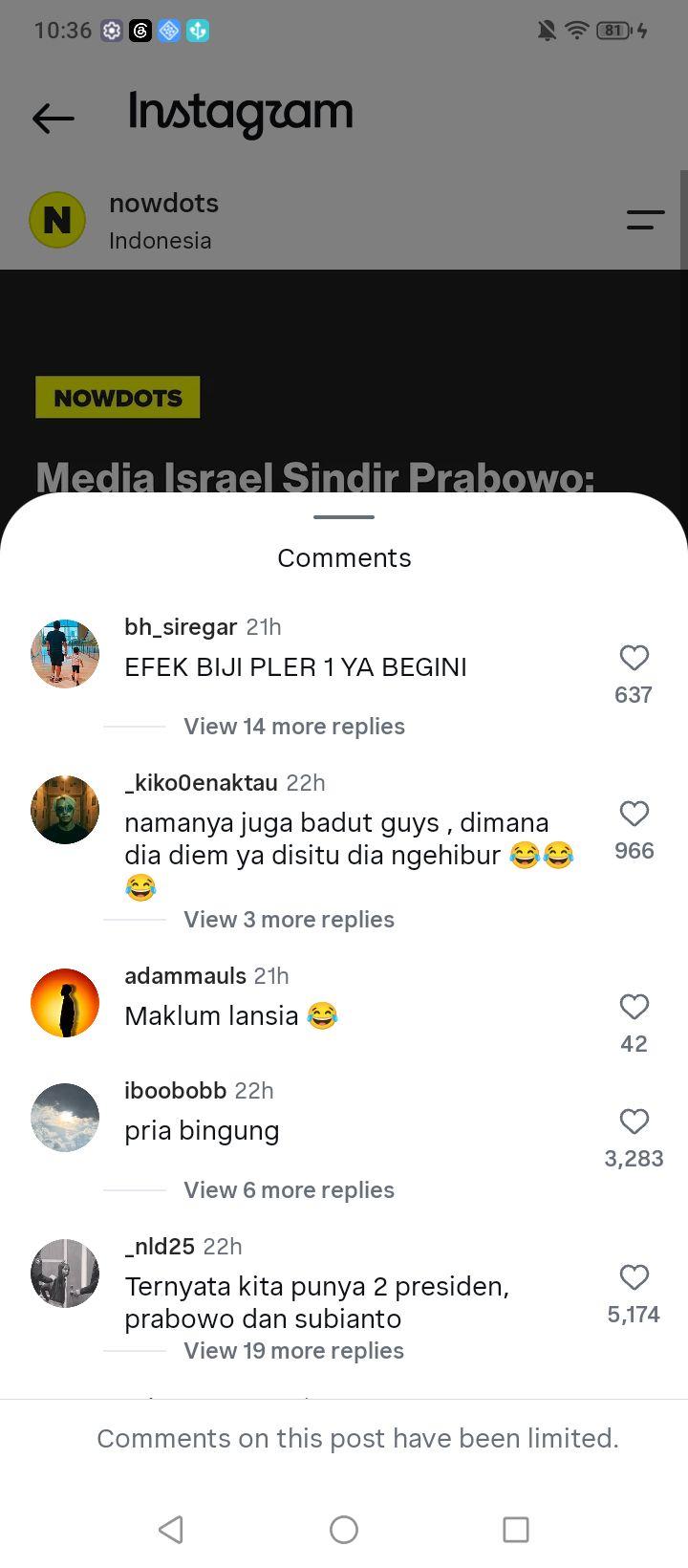688x1568 pixels.
Task: Open the menu next to nowdots
Action: coord(645,220)
